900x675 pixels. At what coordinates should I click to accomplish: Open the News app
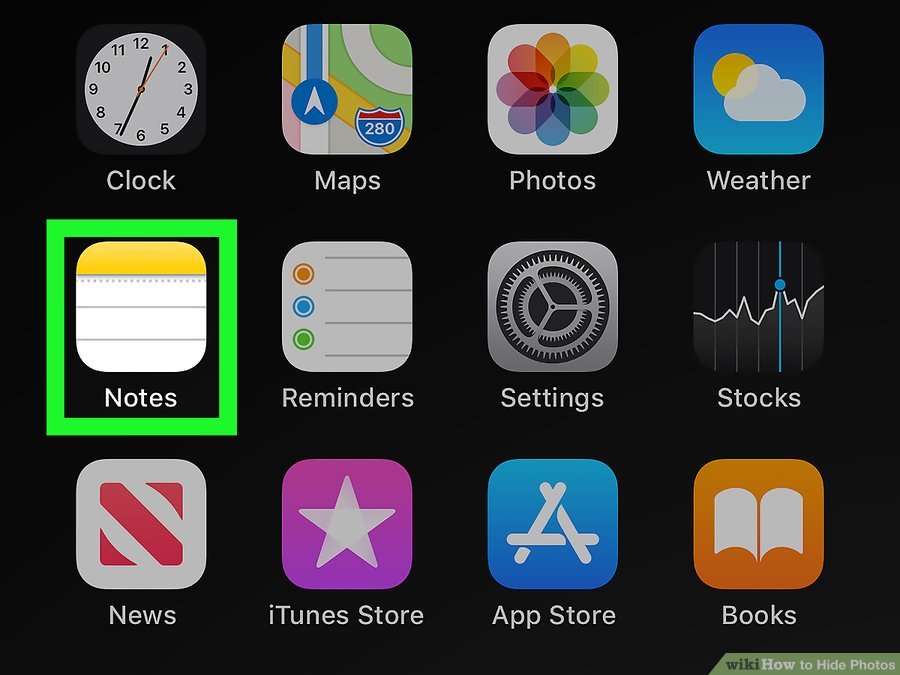[x=141, y=524]
